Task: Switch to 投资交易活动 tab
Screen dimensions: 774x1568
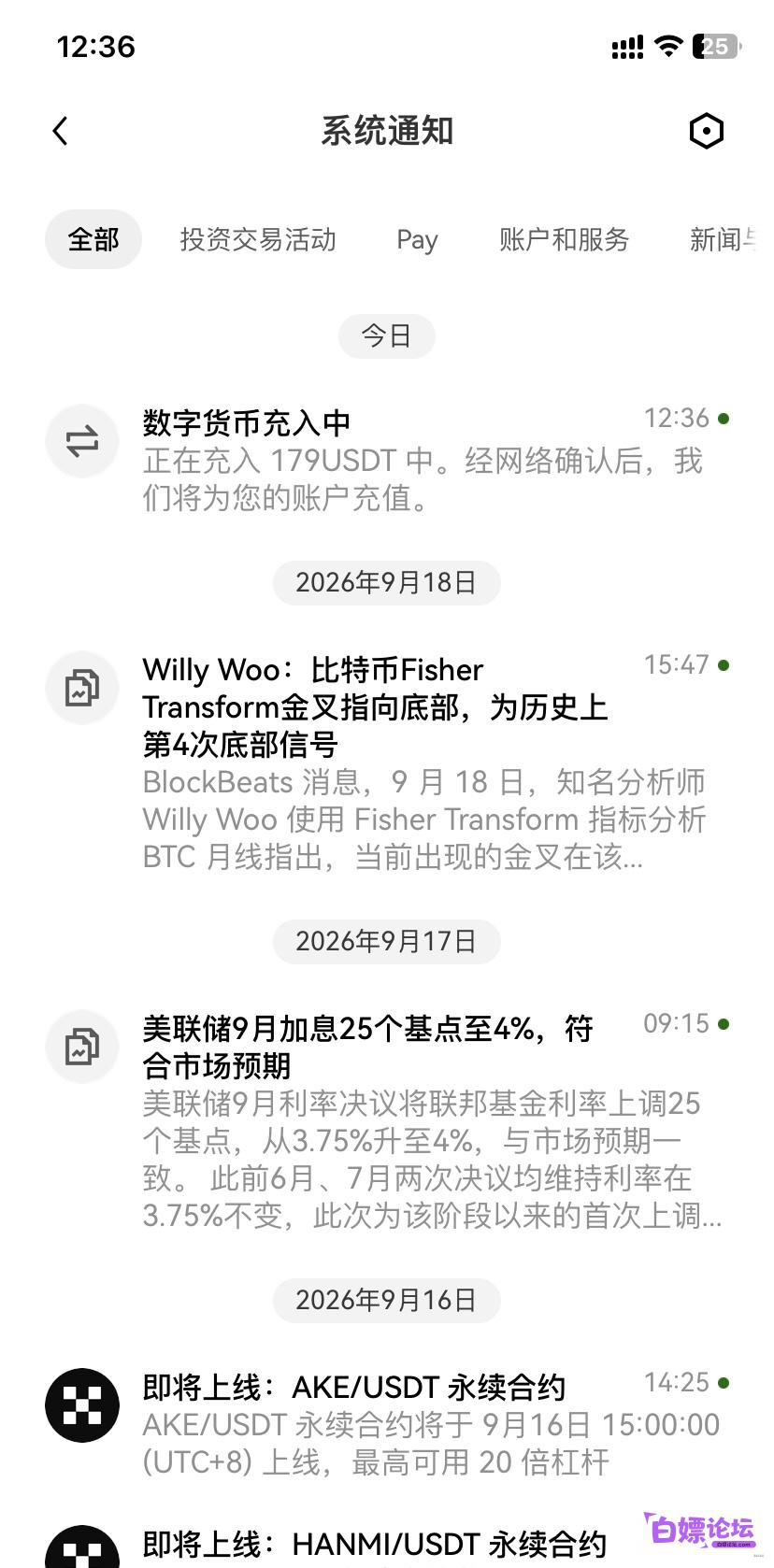Action: click(x=258, y=239)
